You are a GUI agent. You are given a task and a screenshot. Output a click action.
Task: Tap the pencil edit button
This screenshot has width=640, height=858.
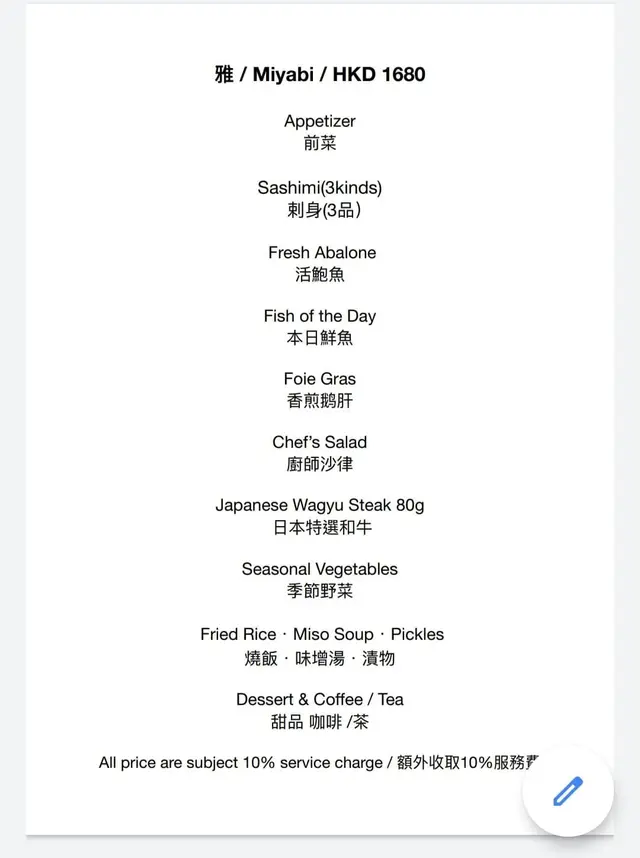(x=568, y=791)
